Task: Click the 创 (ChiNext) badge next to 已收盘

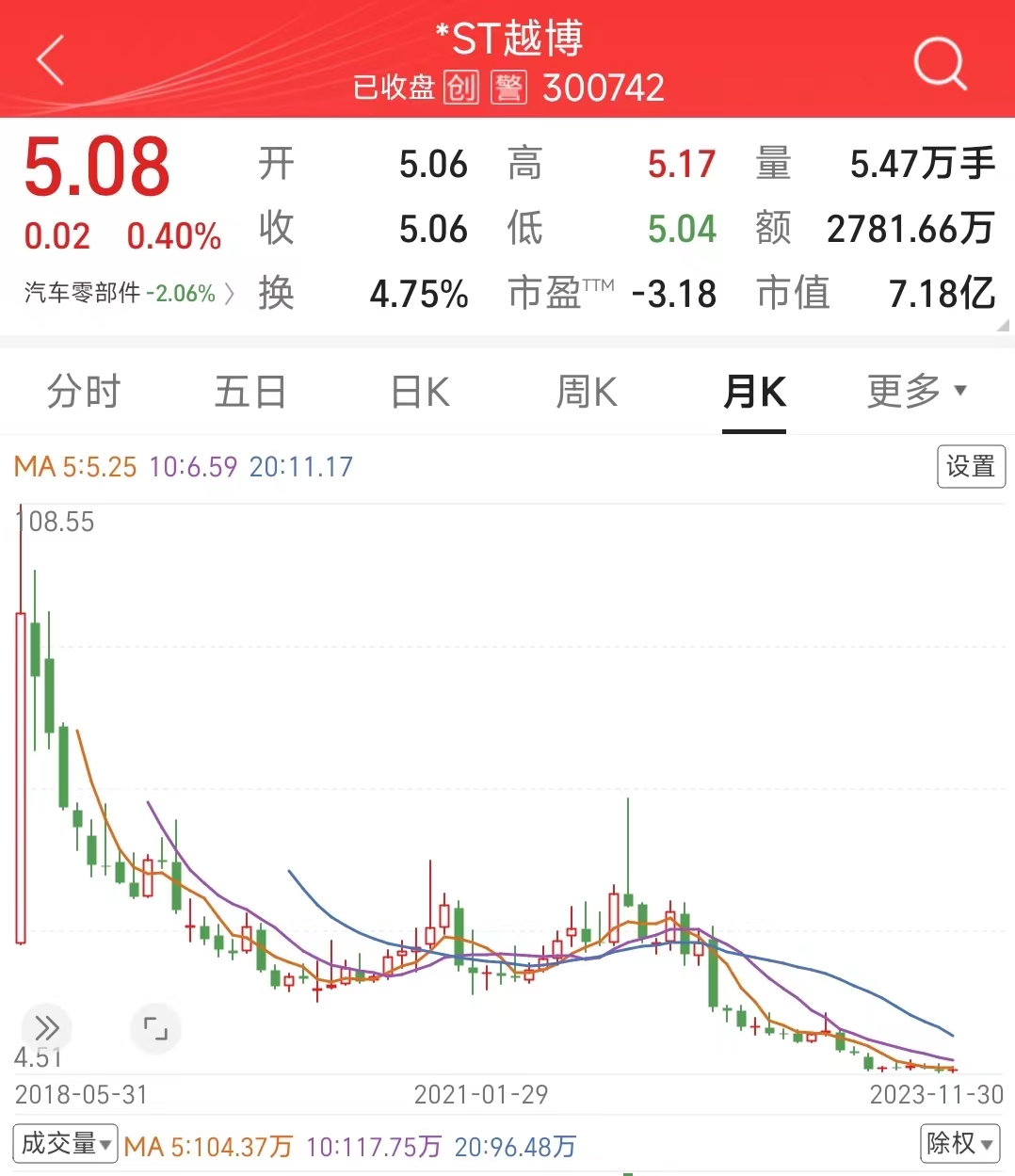Action: pos(460,89)
